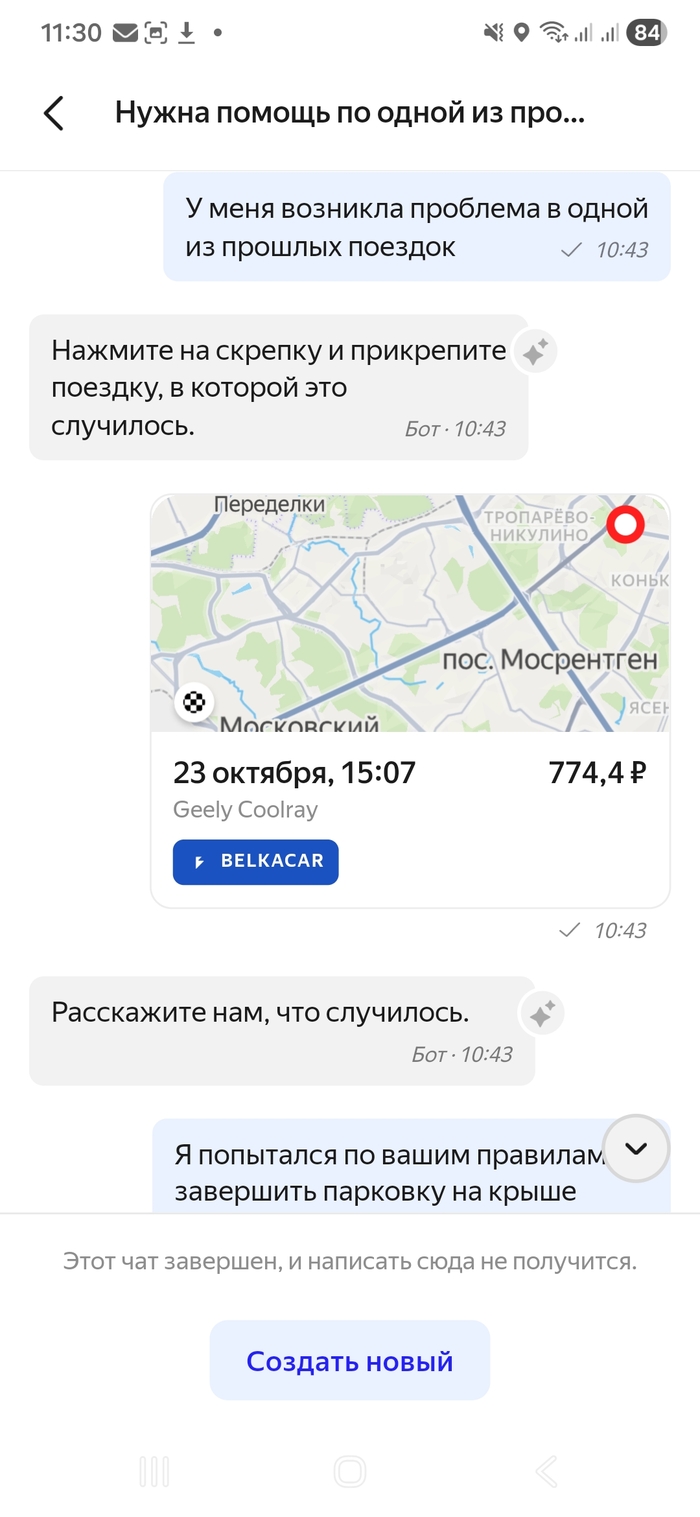The width and height of the screenshot is (700, 1517).
Task: Go to the home screen via the navigation bar
Action: pos(350,1472)
